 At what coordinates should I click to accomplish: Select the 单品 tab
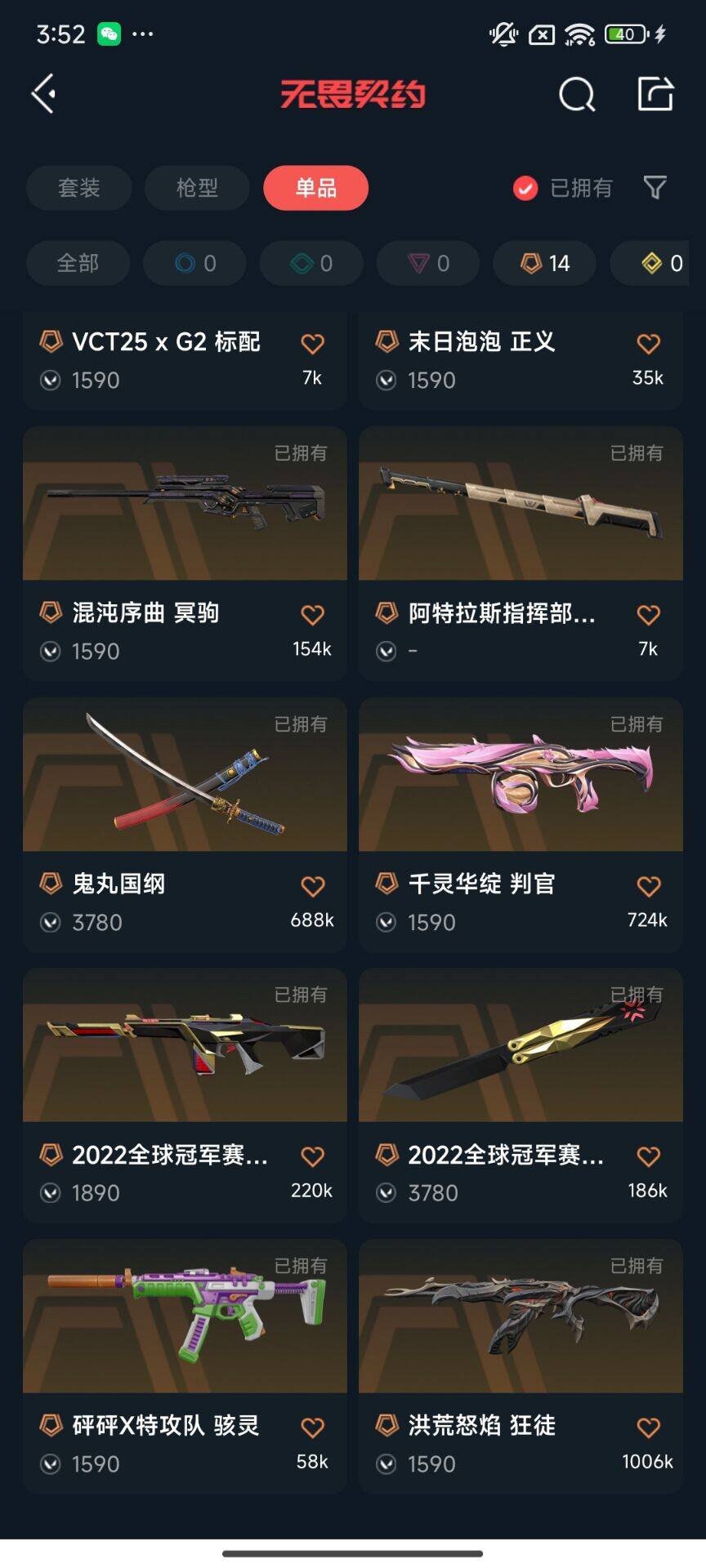(x=315, y=188)
